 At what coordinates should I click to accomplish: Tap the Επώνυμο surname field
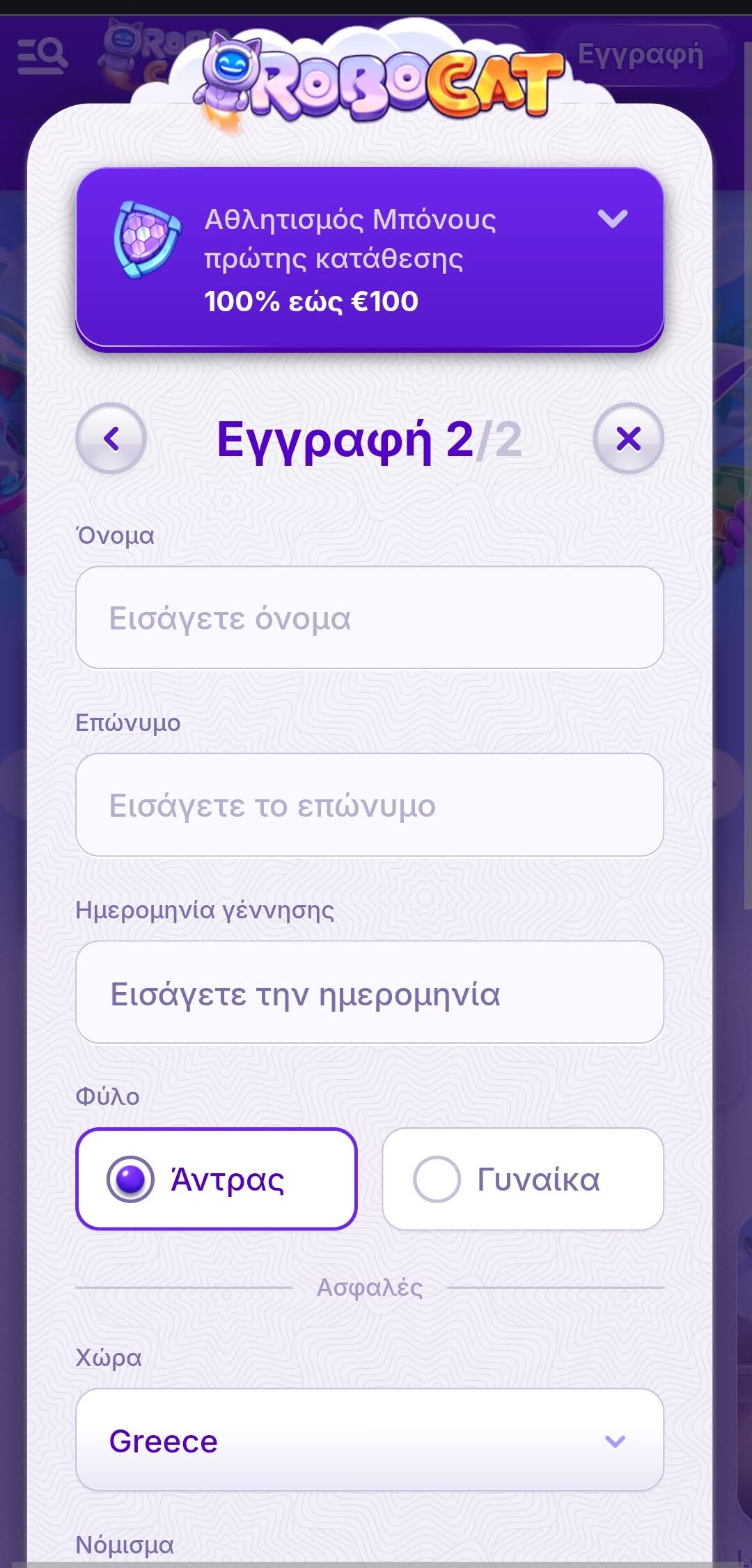[369, 805]
